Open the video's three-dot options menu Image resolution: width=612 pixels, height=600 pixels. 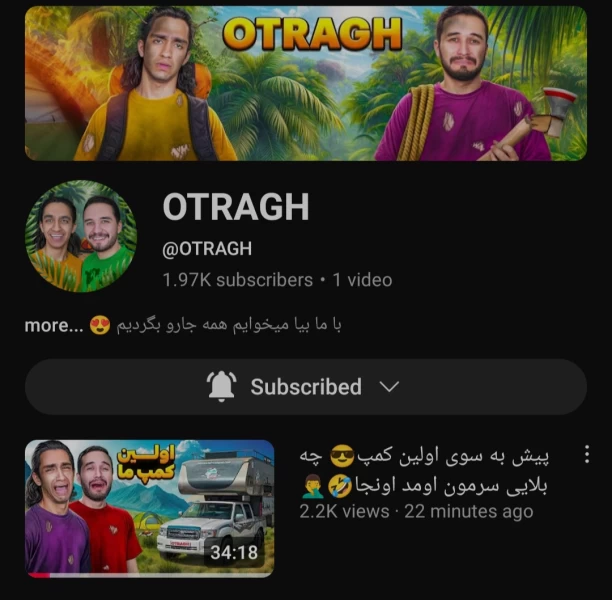(587, 455)
